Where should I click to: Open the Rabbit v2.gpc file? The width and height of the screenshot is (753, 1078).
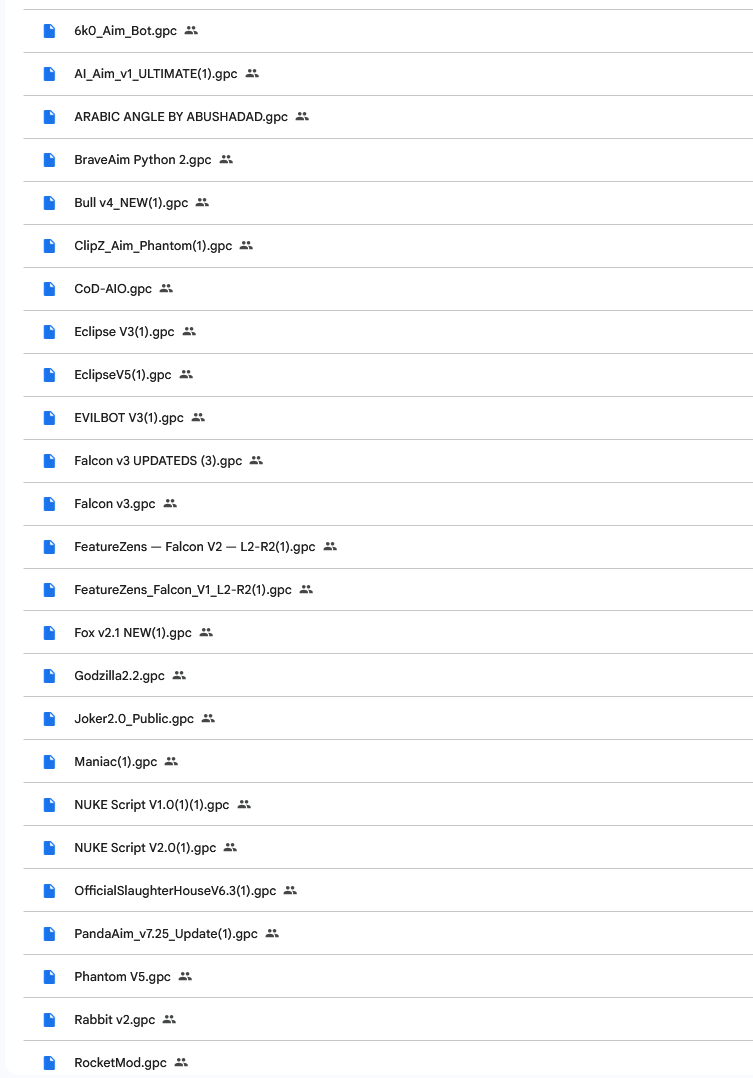point(388,1020)
